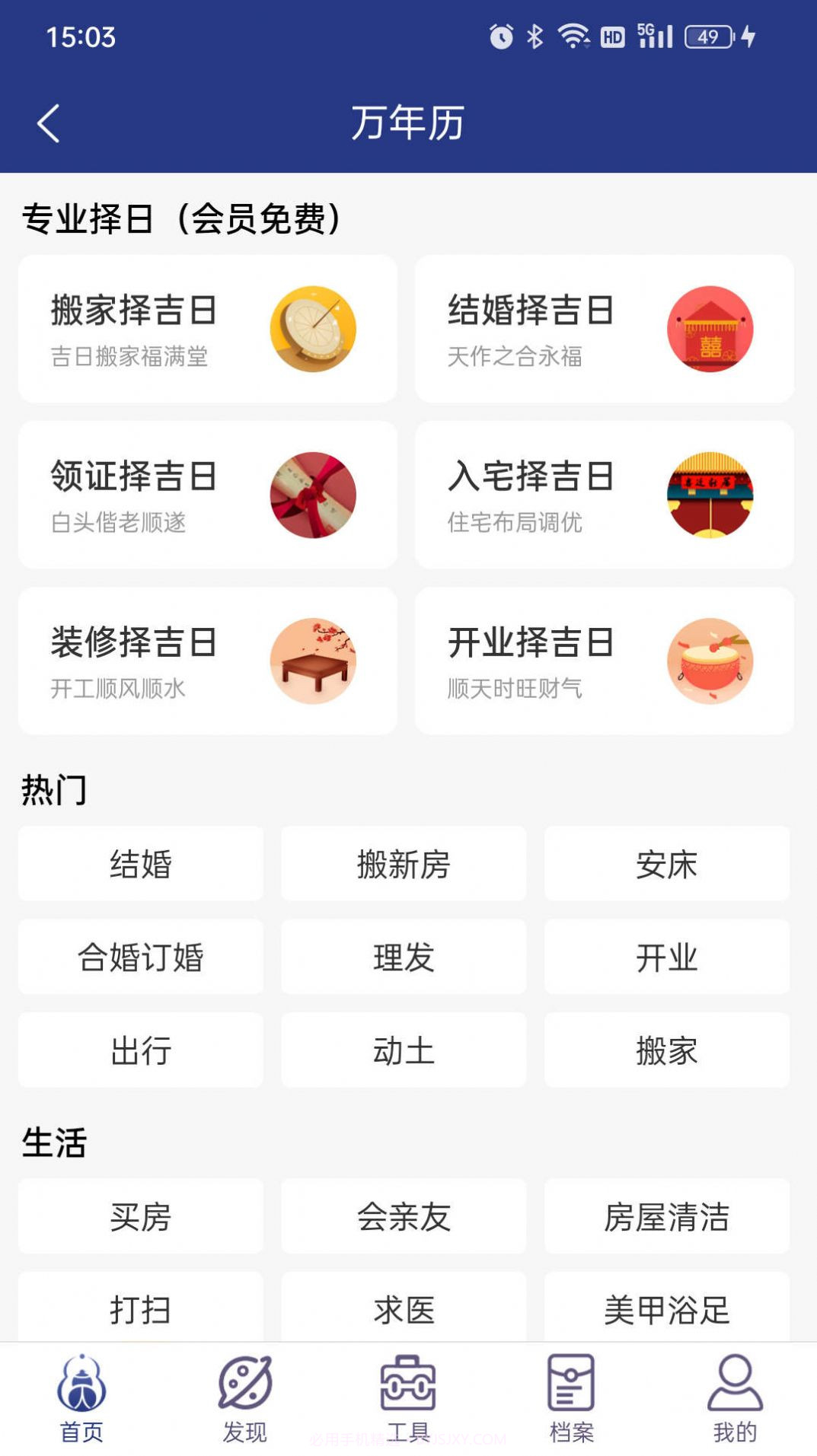This screenshot has width=817, height=1456.
Task: Open the 入宅择吉日 gate icon
Action: 709,495
